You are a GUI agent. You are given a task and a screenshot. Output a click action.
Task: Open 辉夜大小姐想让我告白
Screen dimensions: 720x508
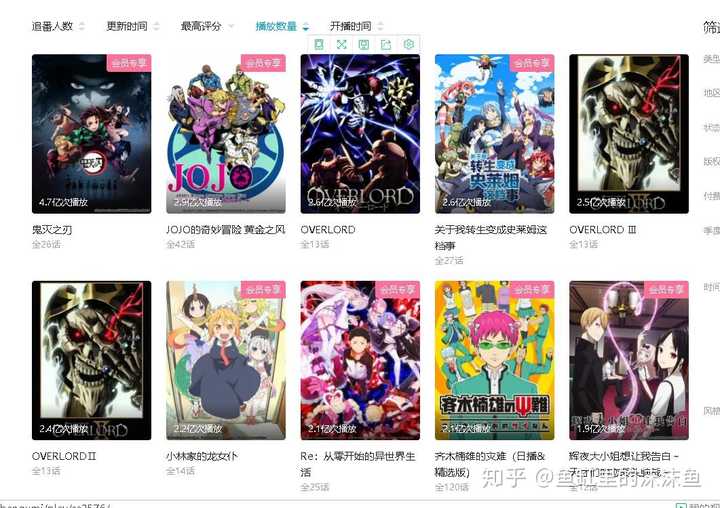(x=628, y=360)
